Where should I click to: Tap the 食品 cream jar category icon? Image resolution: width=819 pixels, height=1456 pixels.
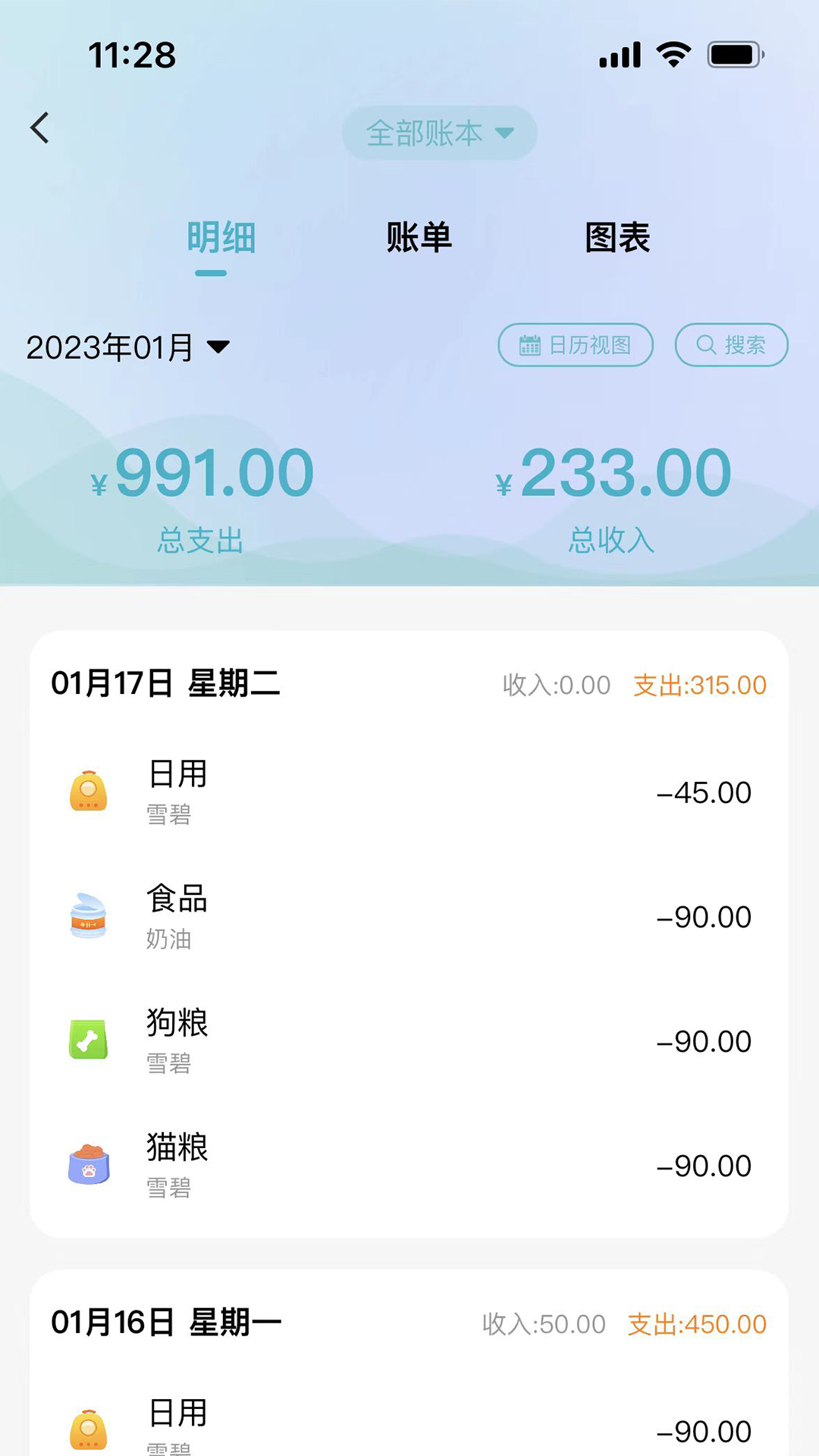(89, 915)
